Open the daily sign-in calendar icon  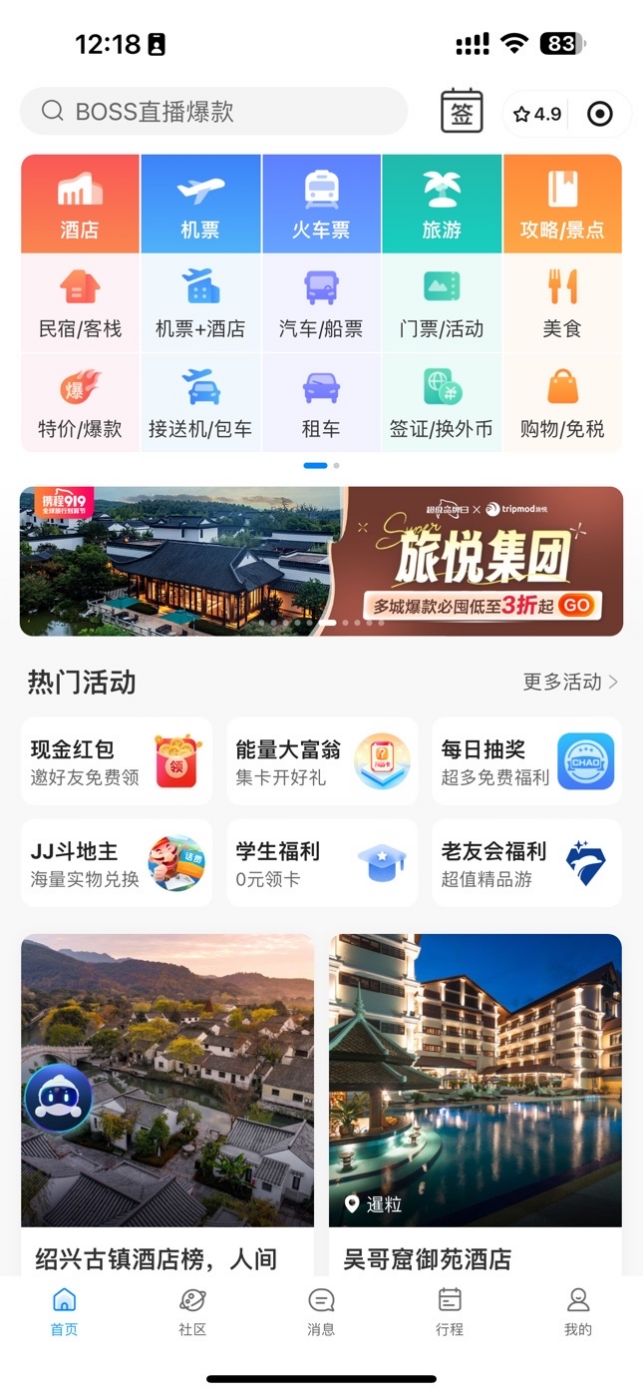click(x=462, y=112)
